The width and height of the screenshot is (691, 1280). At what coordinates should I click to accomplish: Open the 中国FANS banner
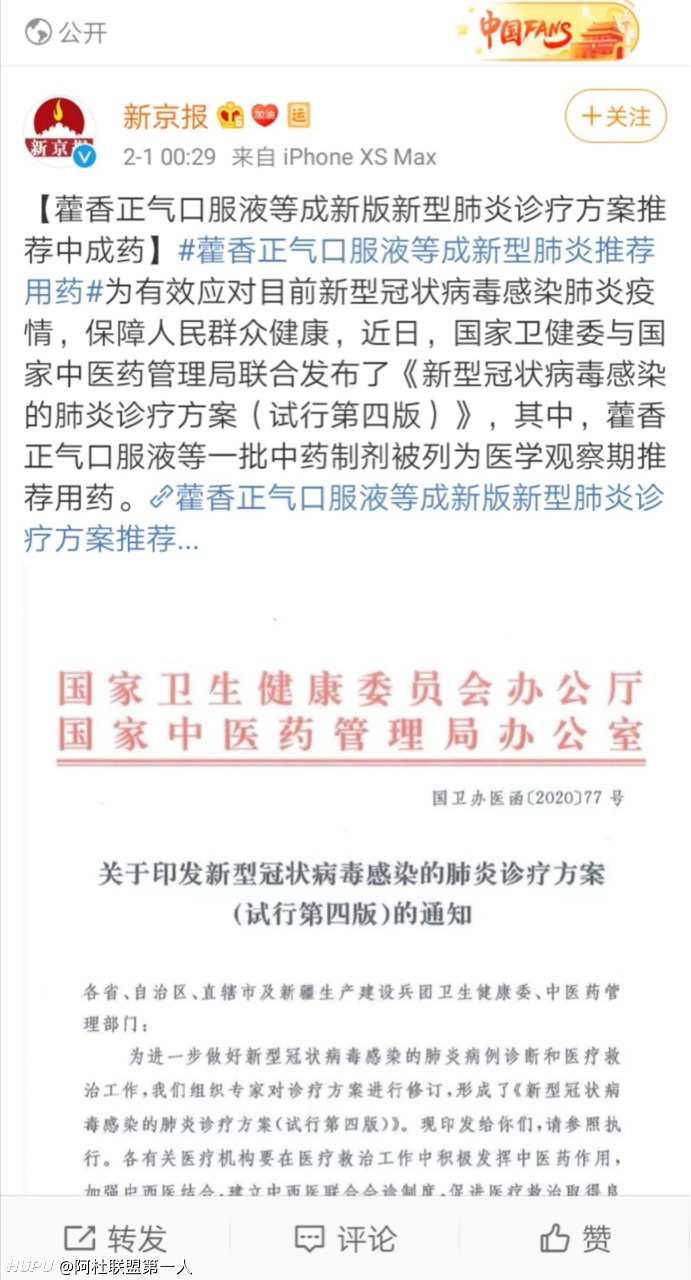point(546,31)
